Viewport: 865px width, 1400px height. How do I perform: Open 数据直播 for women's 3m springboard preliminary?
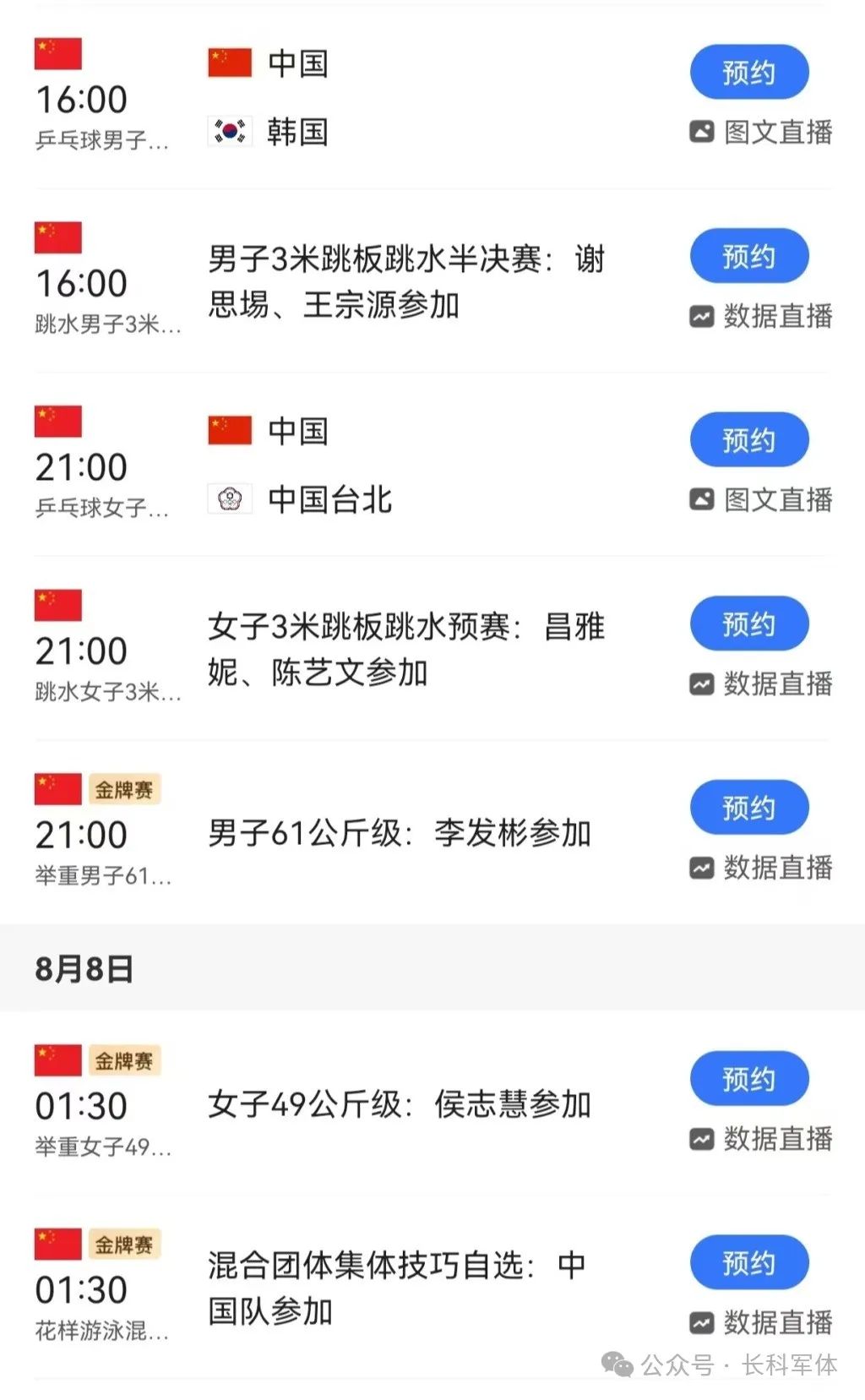[x=762, y=684]
